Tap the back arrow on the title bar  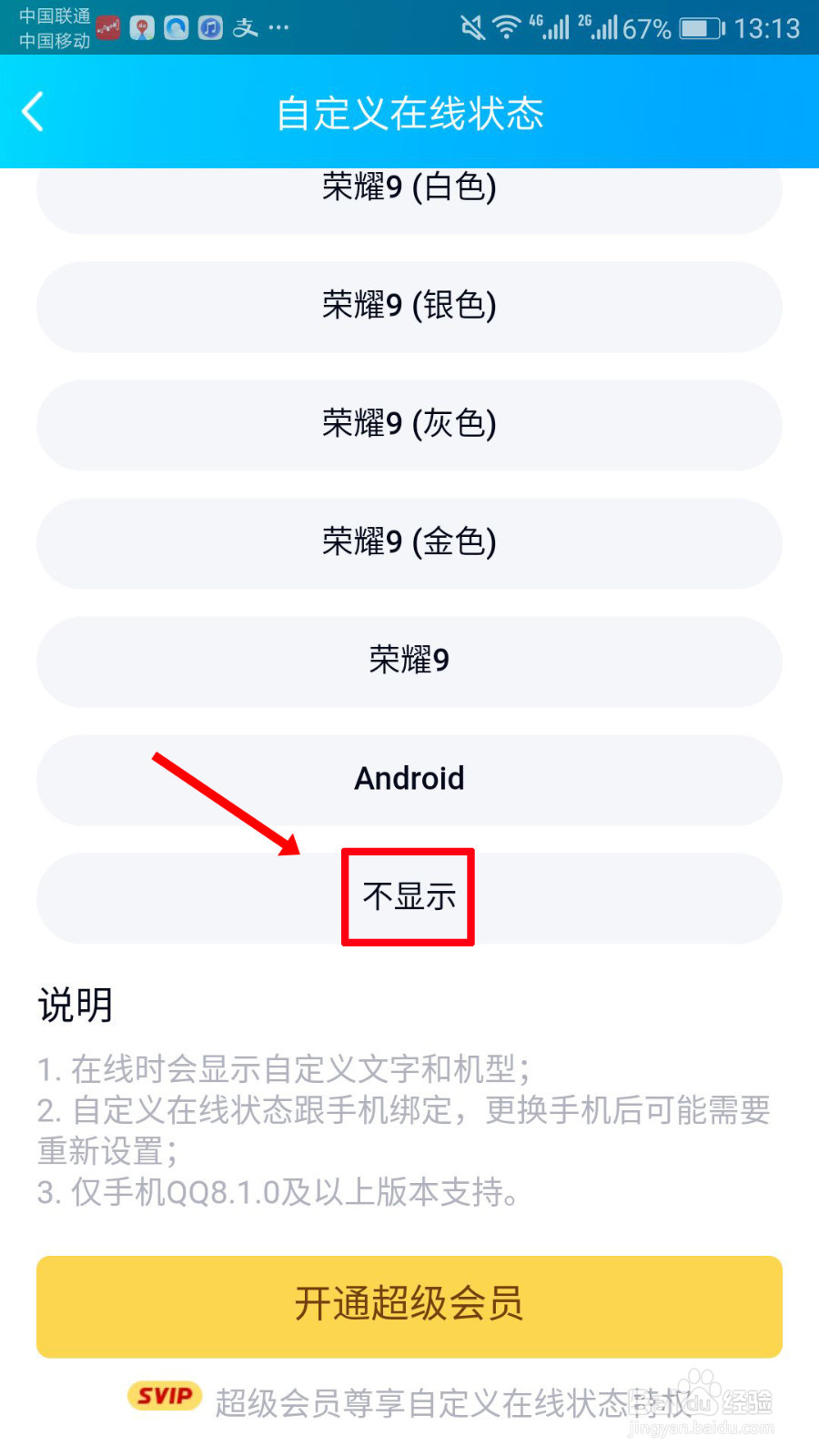[x=33, y=111]
